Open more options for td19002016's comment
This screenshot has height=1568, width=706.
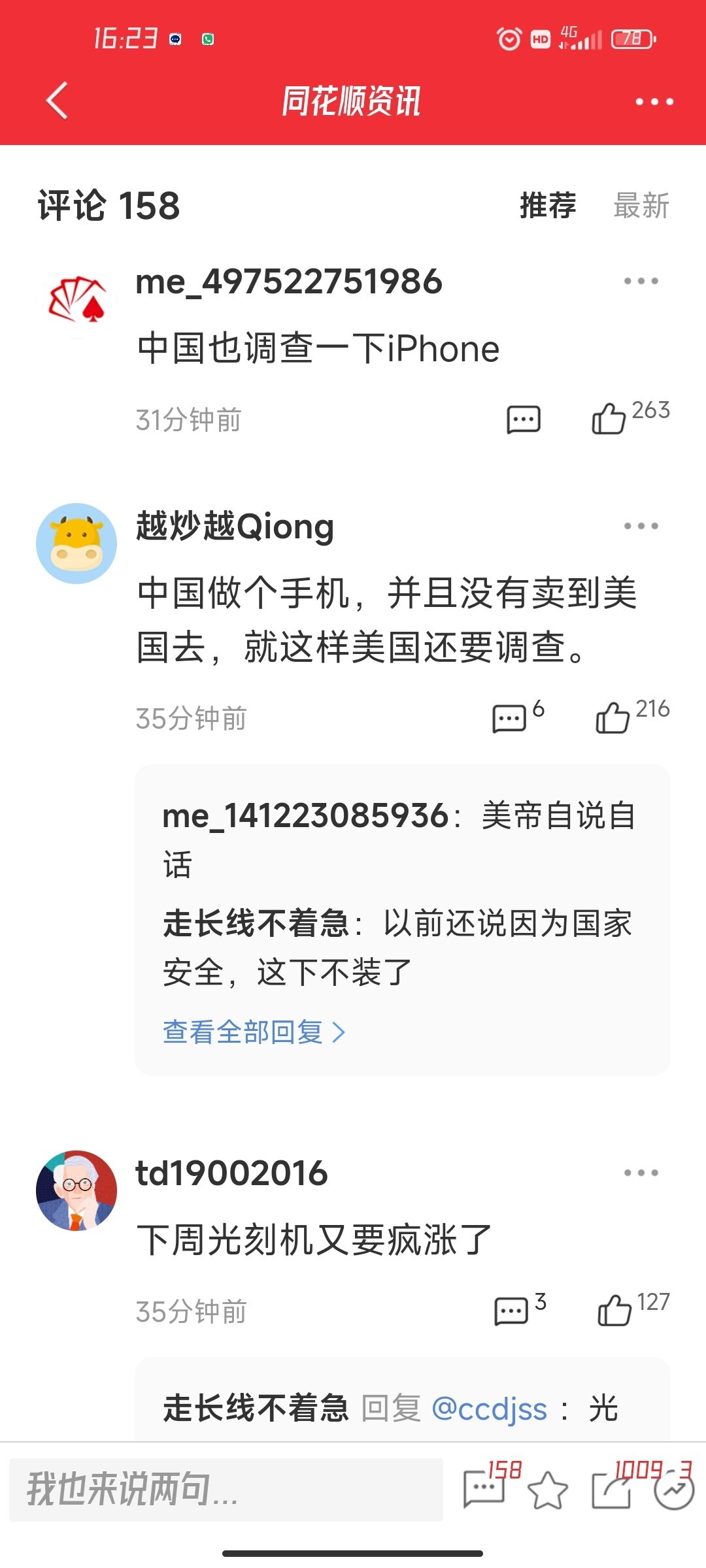click(641, 1173)
